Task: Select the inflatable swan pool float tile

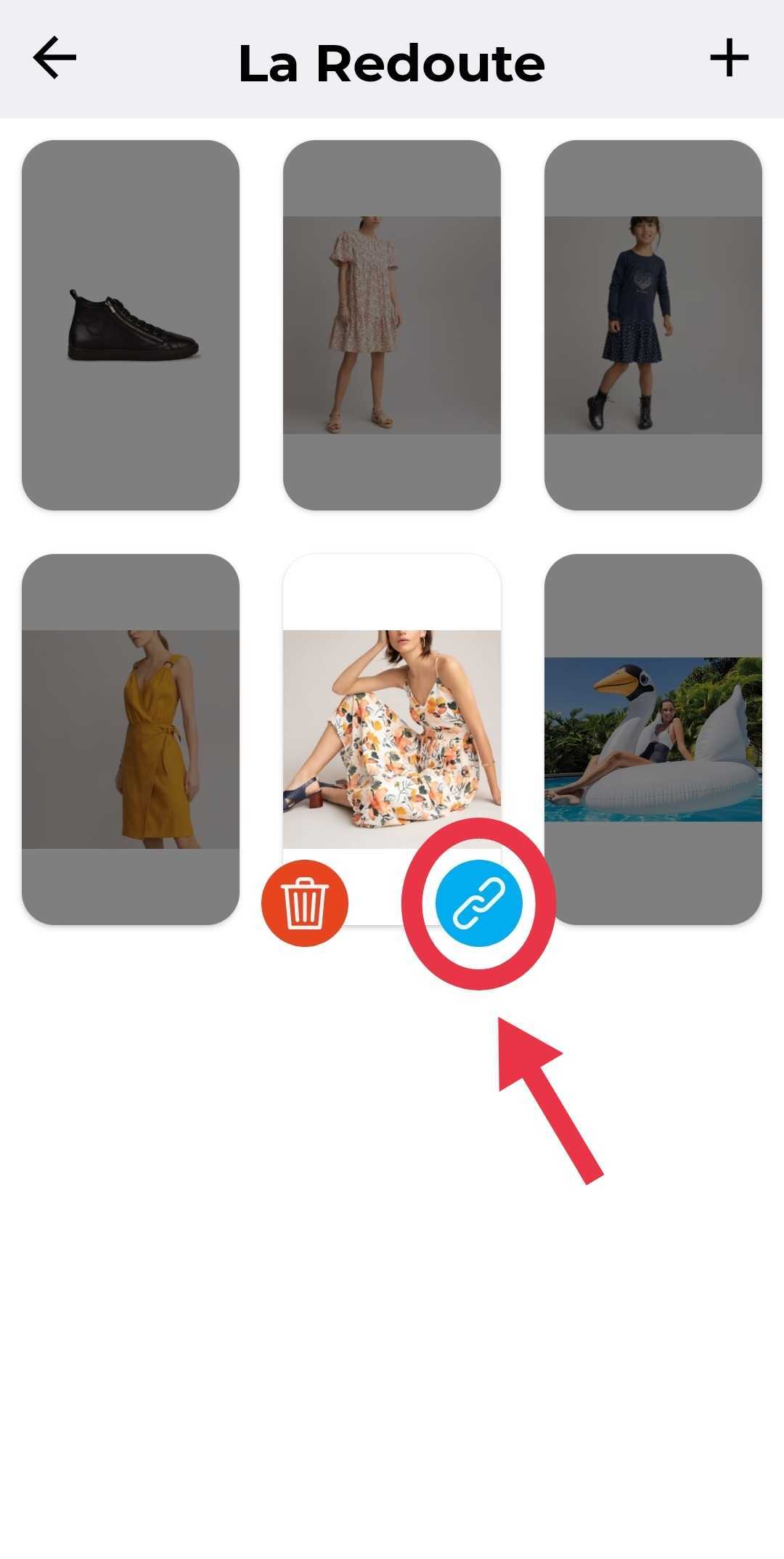Action: (x=653, y=739)
